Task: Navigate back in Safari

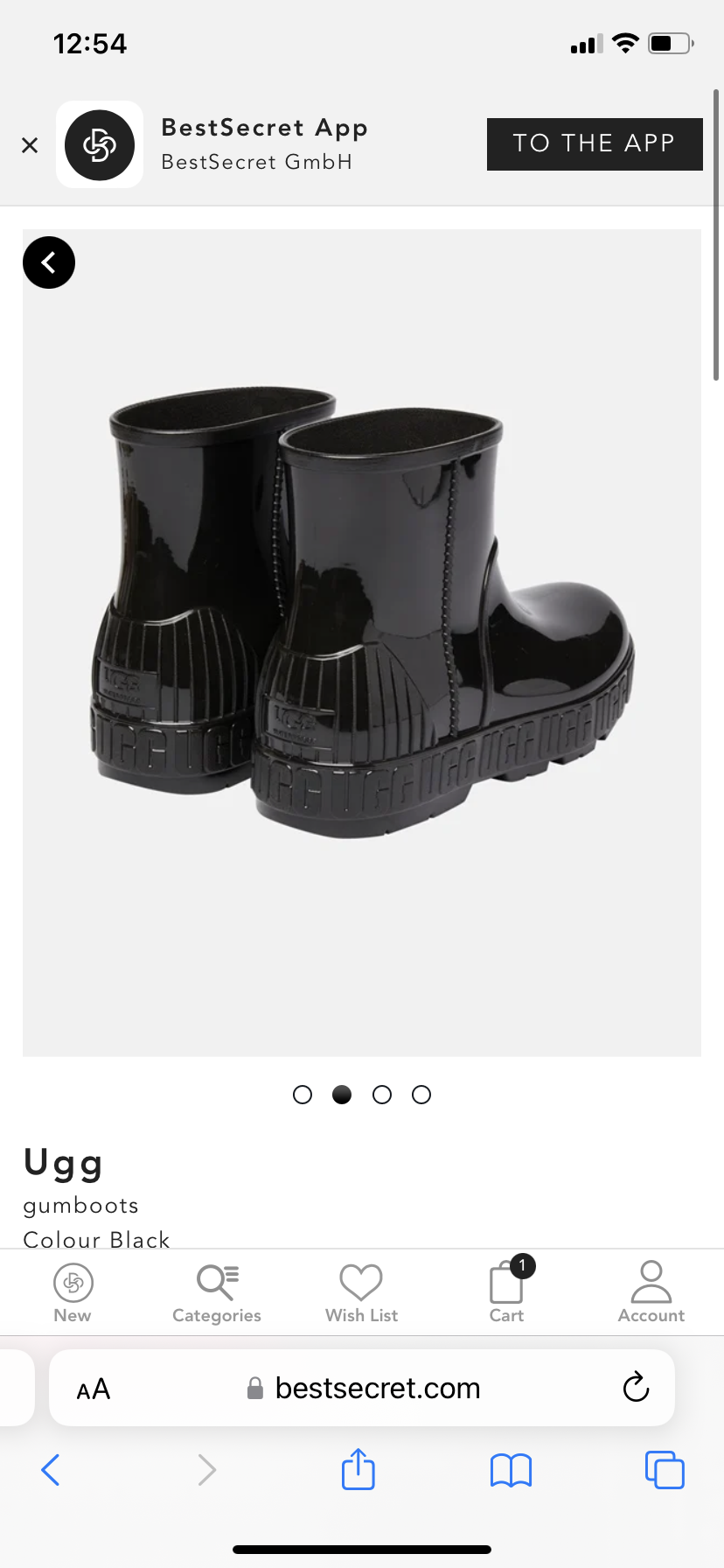Action: pos(51,1470)
